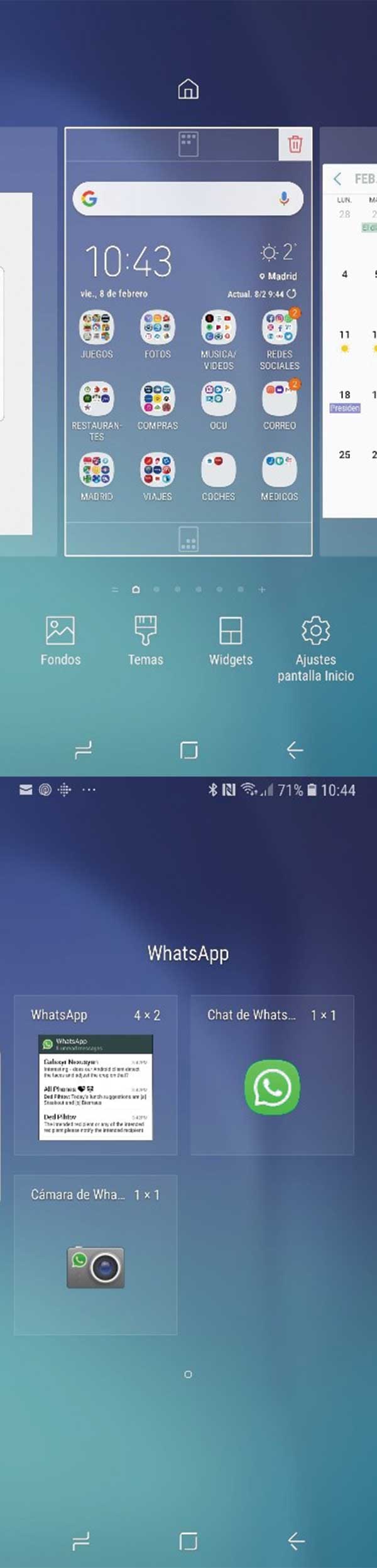Select the WhatsApp 4 × 2 widget
The height and width of the screenshot is (1568, 377).
pyautogui.click(x=96, y=1075)
